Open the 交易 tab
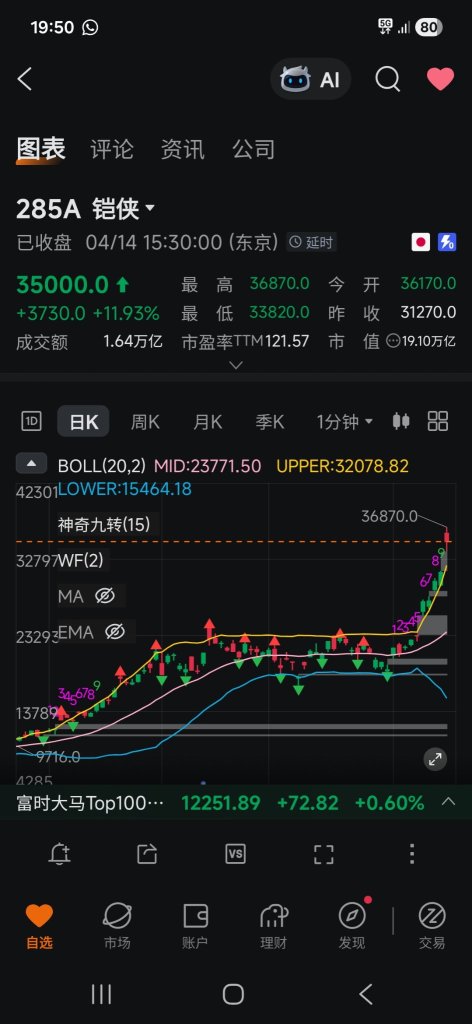 [432, 925]
